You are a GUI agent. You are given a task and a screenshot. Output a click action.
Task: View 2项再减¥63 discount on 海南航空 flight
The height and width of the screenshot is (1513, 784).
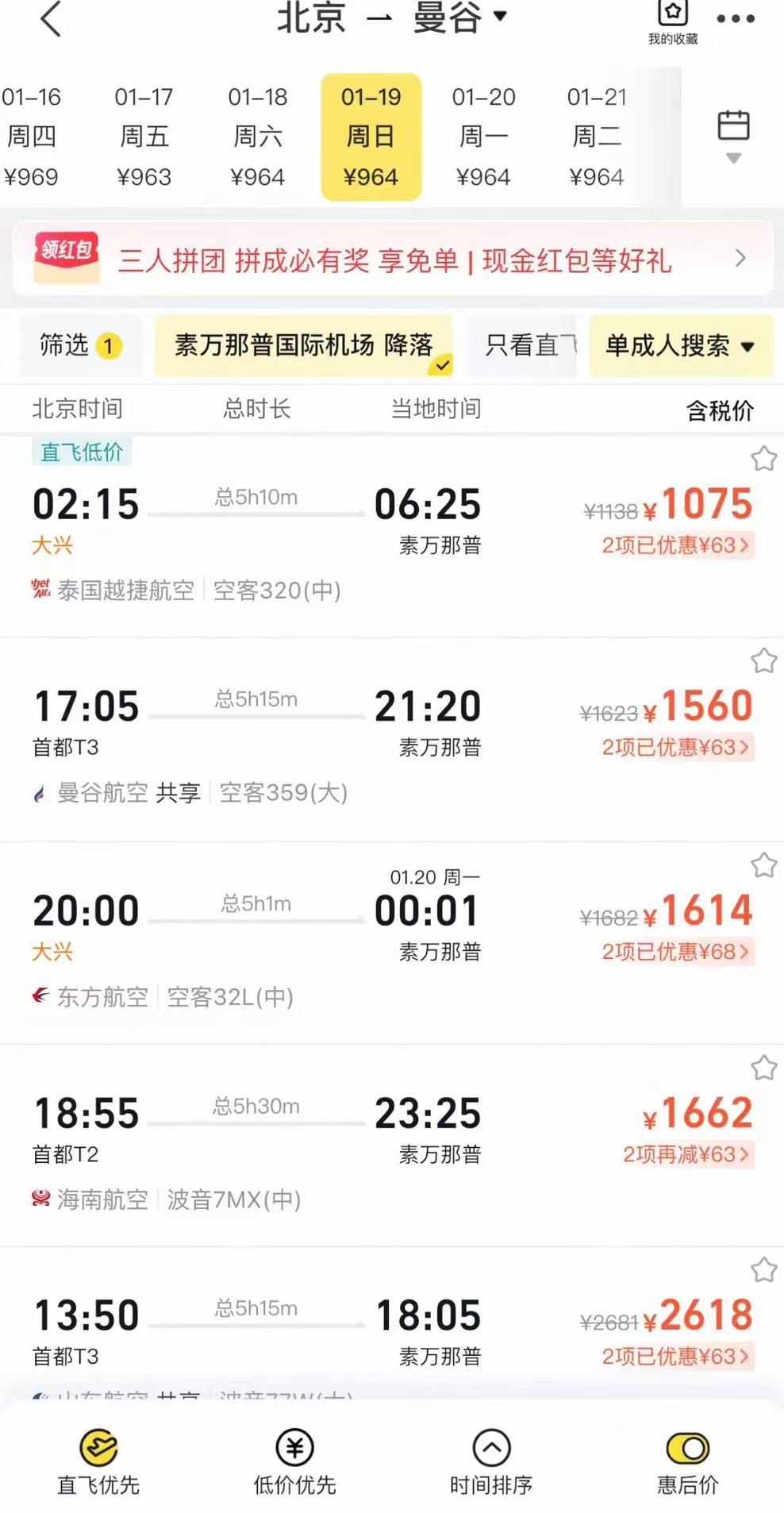pyautogui.click(x=686, y=1154)
